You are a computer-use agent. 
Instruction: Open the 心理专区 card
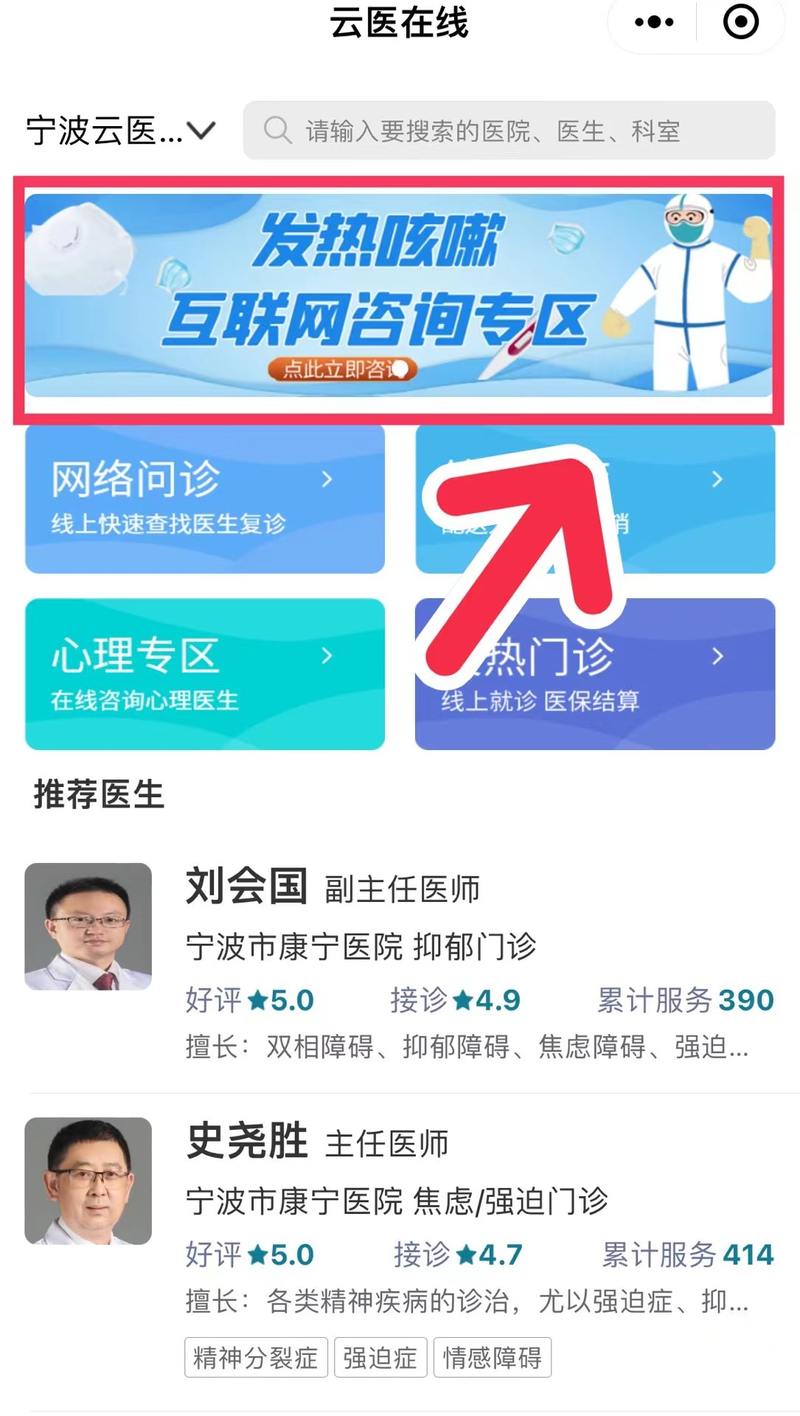(x=204, y=673)
